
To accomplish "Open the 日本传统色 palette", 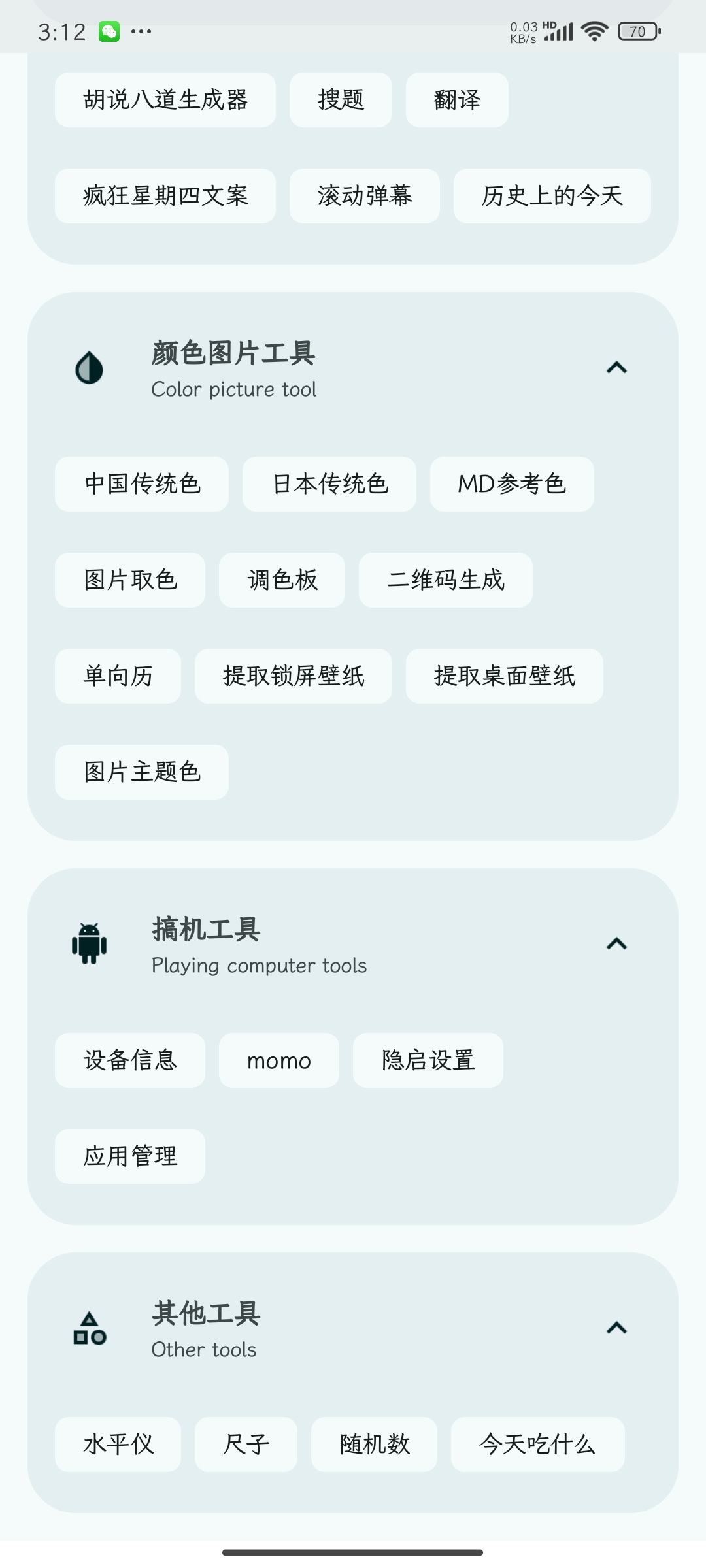I will [329, 484].
